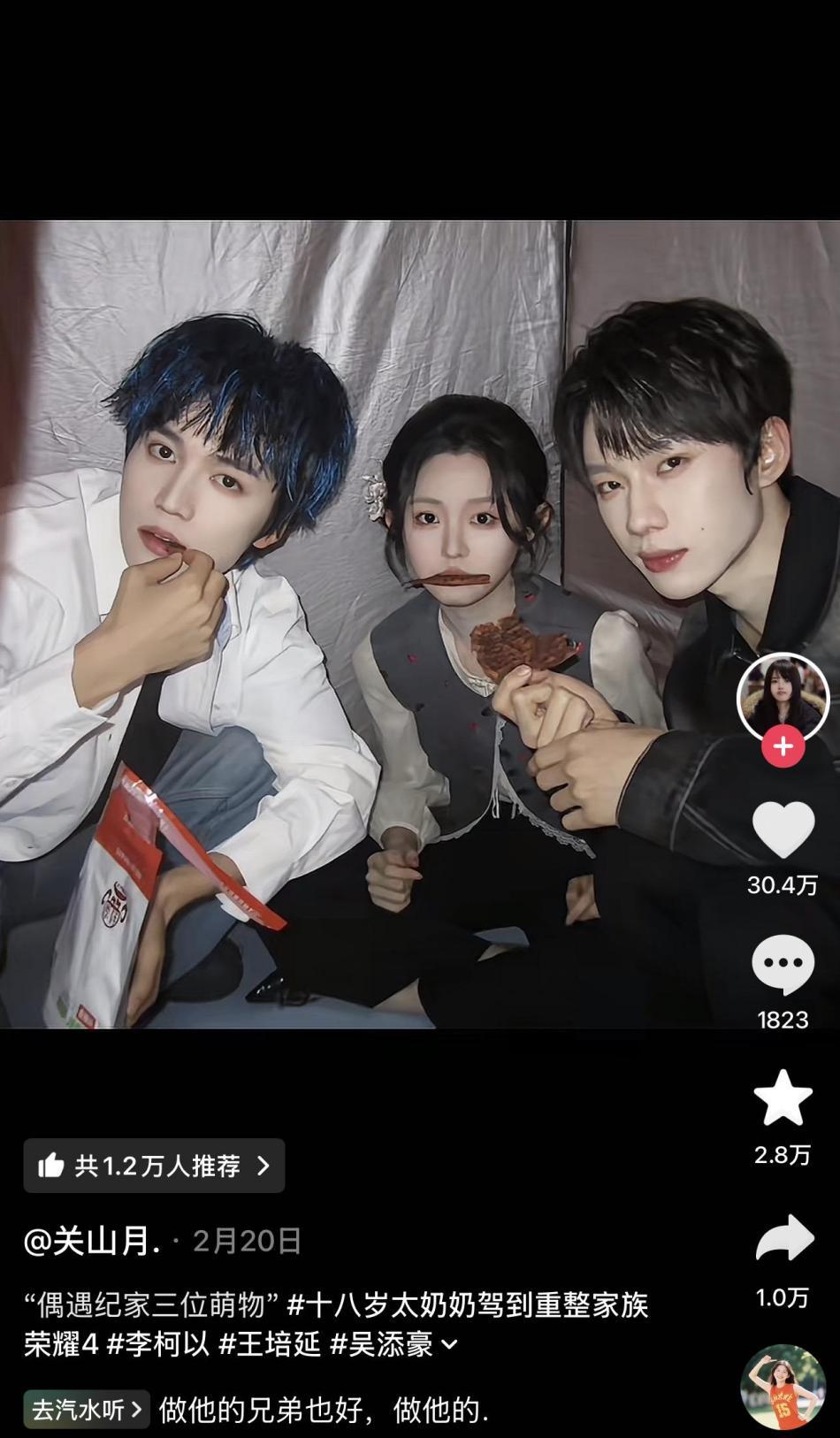Open the 共1.2万人推荐 recommendations chip
This screenshot has height=1438, width=840.
tap(154, 1166)
